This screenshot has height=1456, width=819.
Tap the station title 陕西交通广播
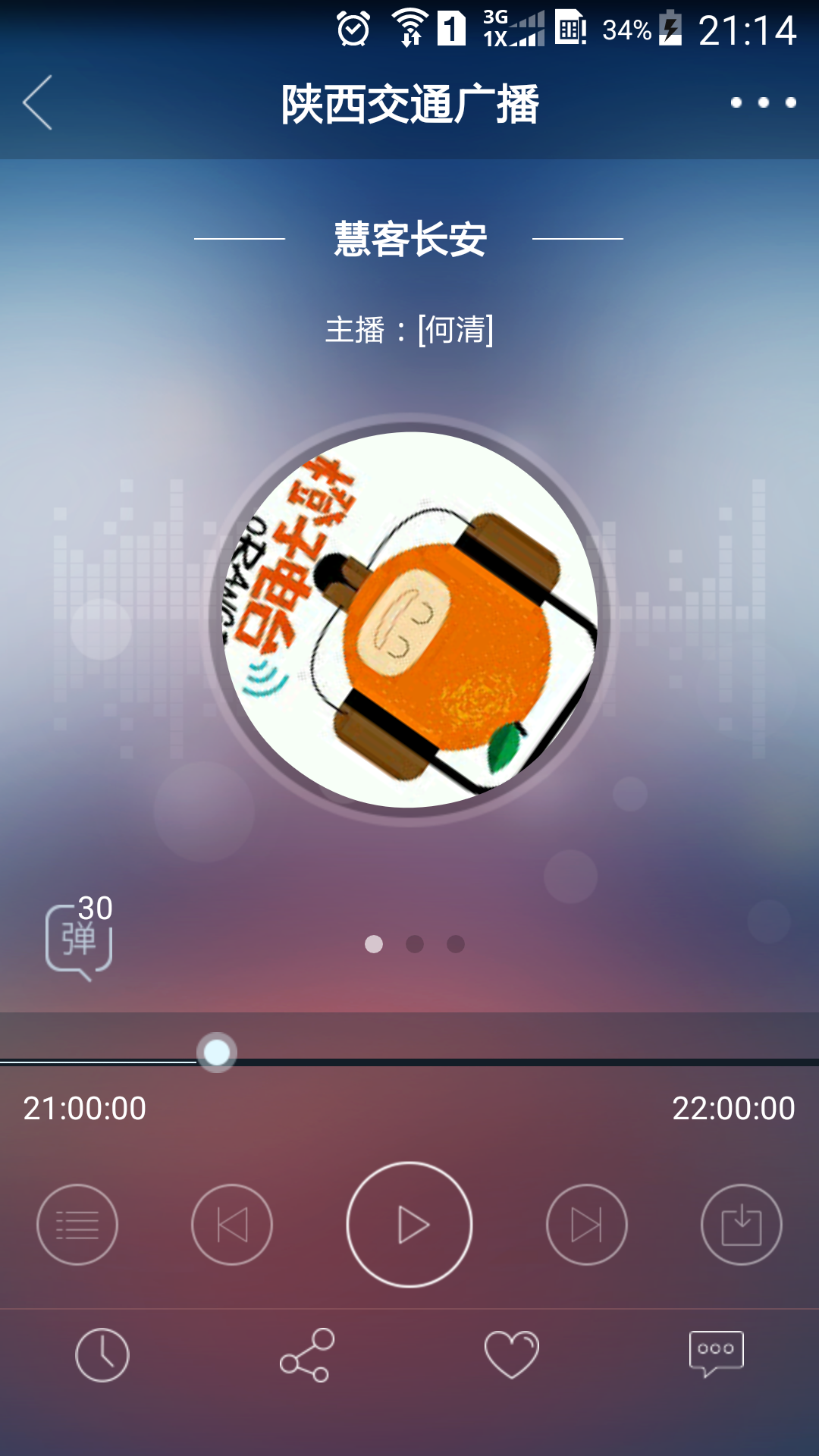coord(409,104)
